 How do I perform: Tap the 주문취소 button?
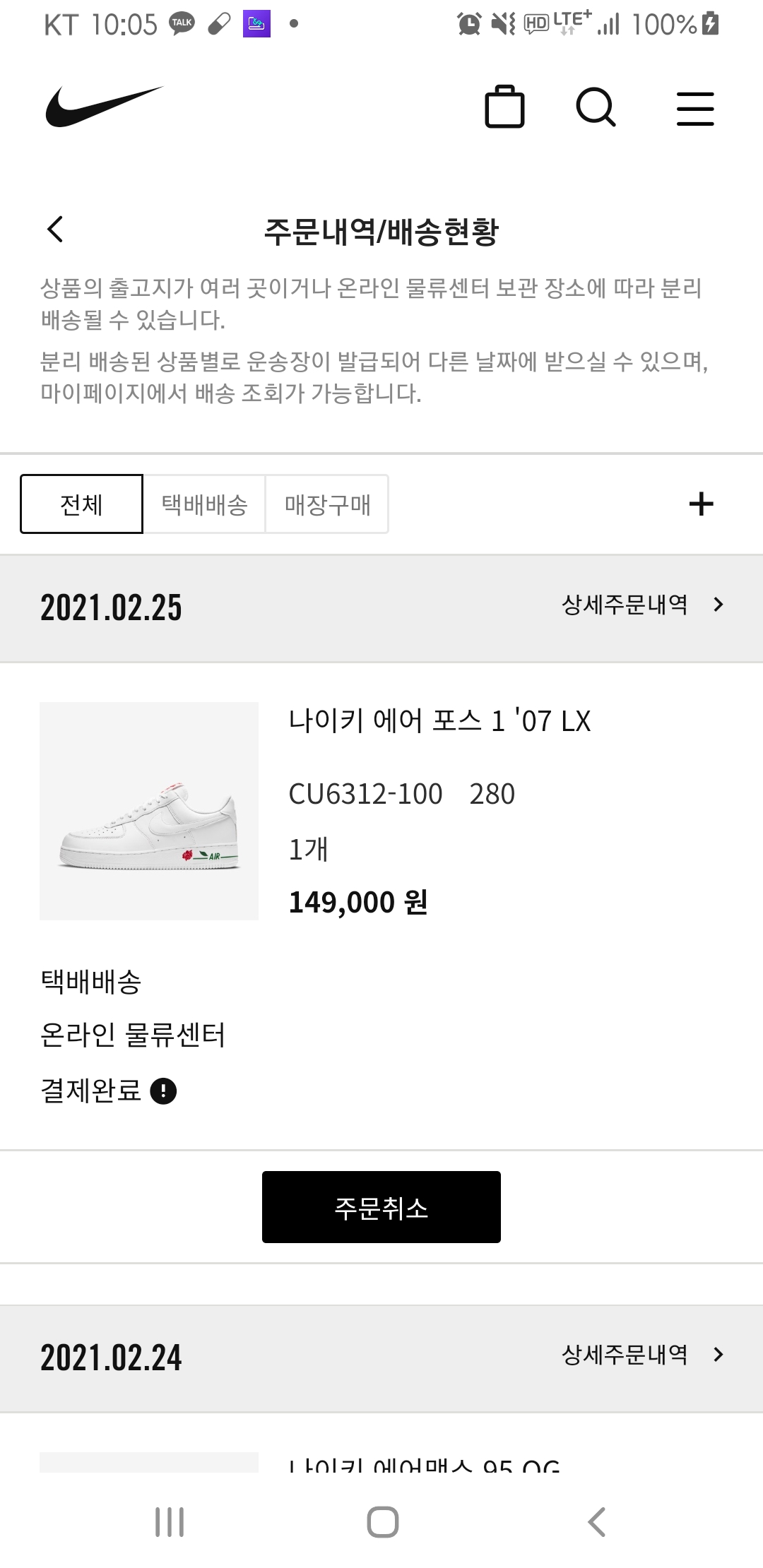pos(381,1207)
